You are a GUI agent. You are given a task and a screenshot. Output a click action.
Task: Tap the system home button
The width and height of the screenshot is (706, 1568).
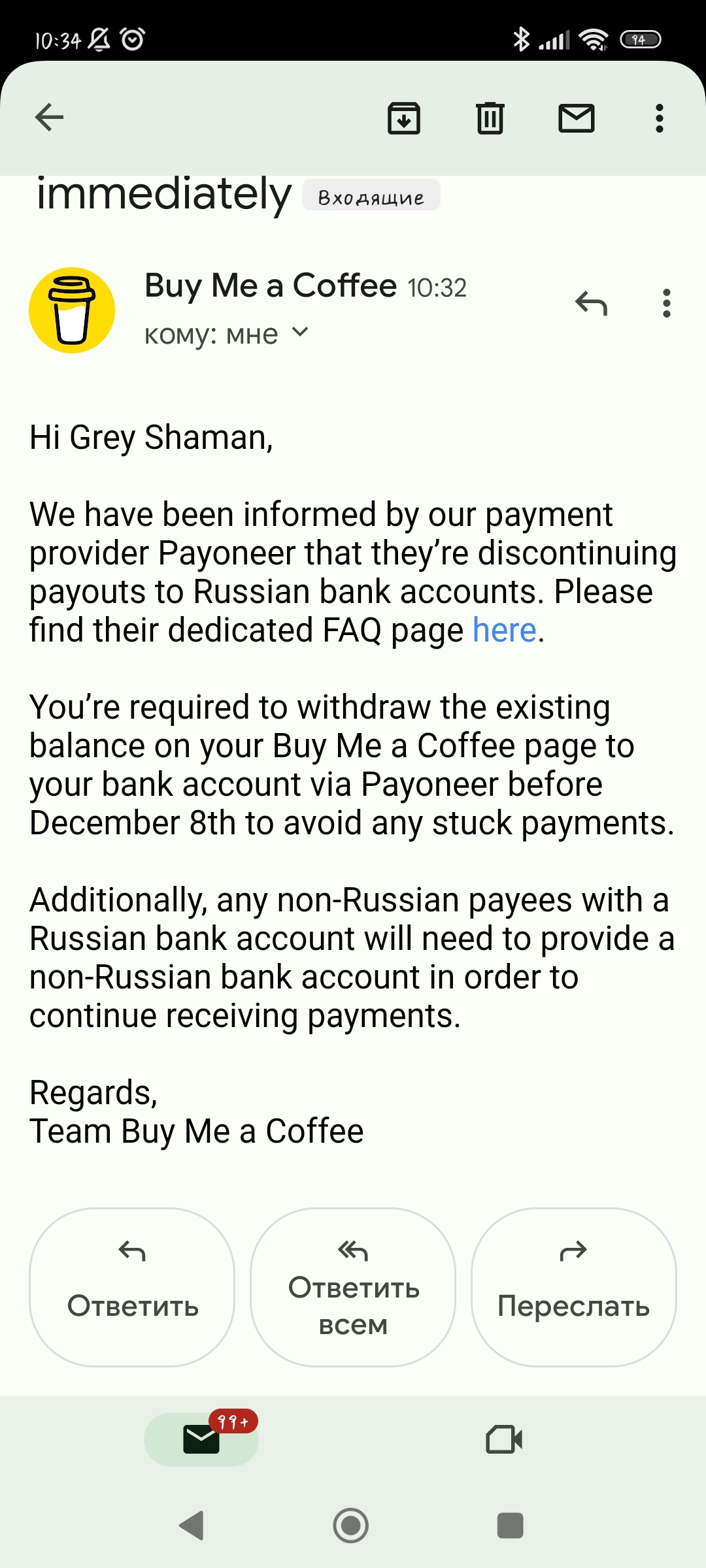[x=351, y=1526]
